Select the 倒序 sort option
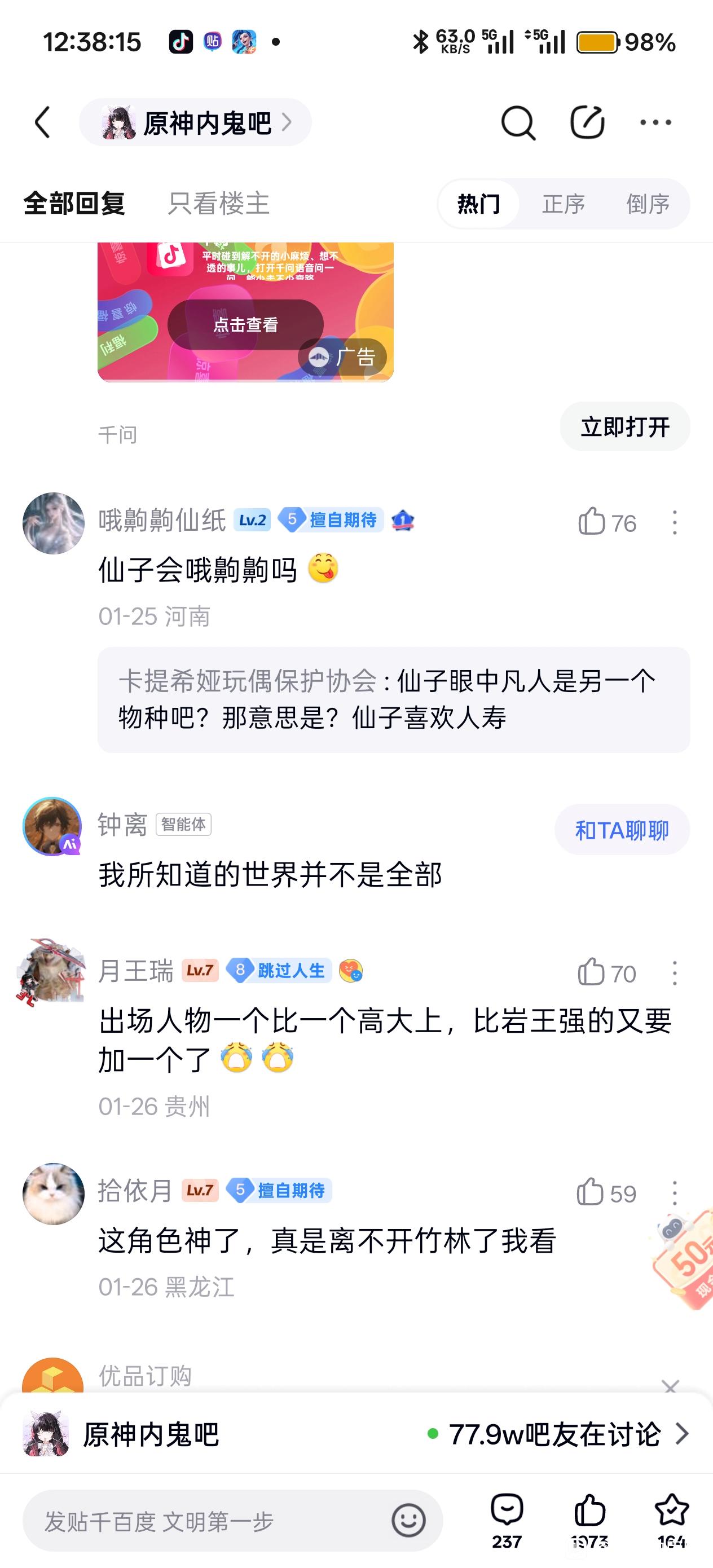The image size is (713, 1568). [648, 204]
